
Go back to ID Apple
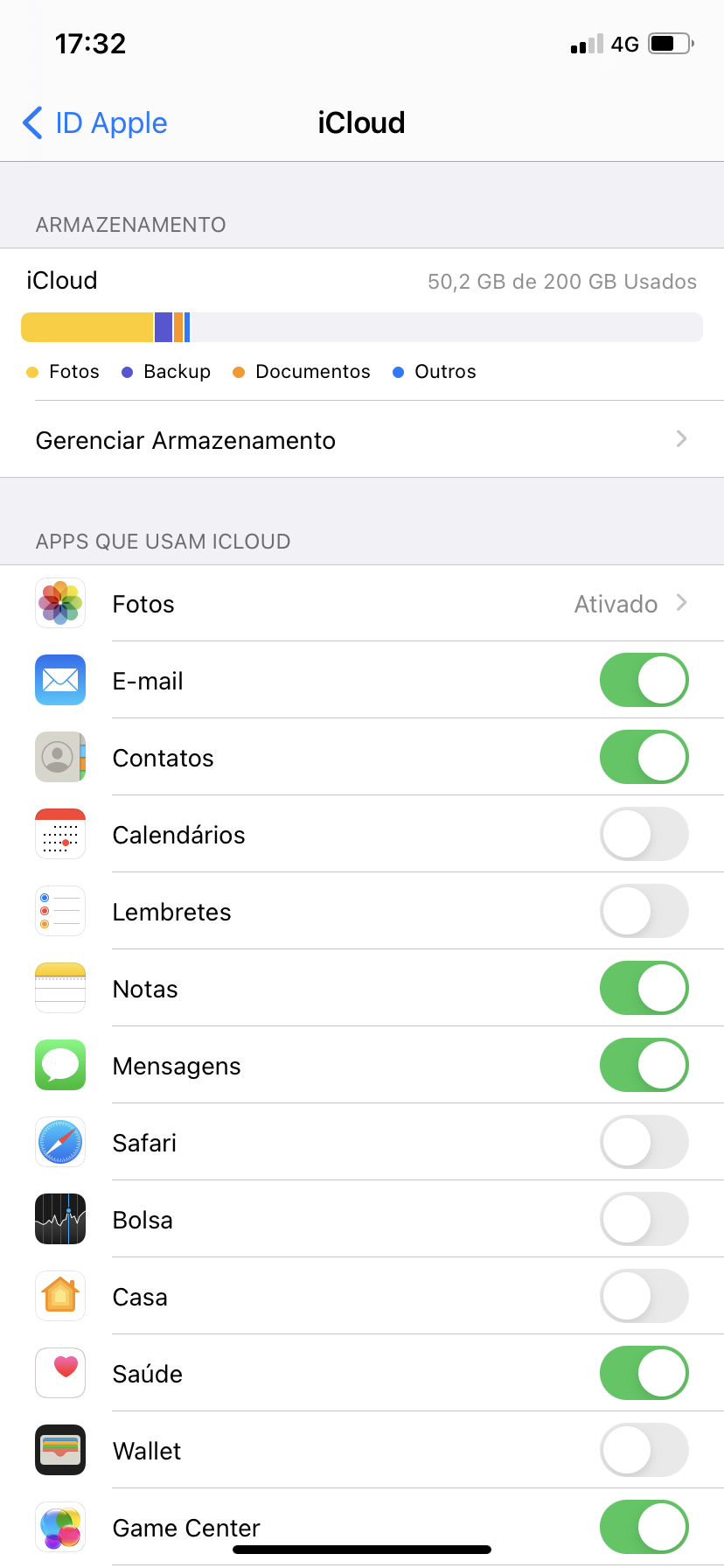[94, 123]
